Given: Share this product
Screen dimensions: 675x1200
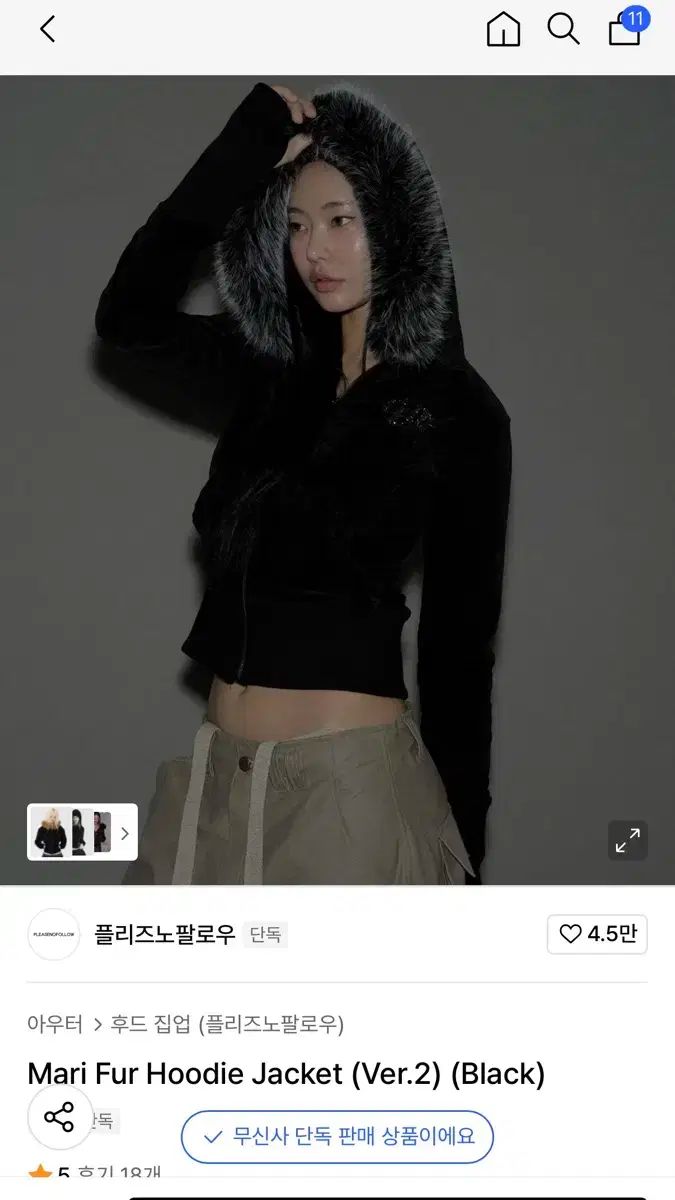Looking at the screenshot, I should point(60,1117).
